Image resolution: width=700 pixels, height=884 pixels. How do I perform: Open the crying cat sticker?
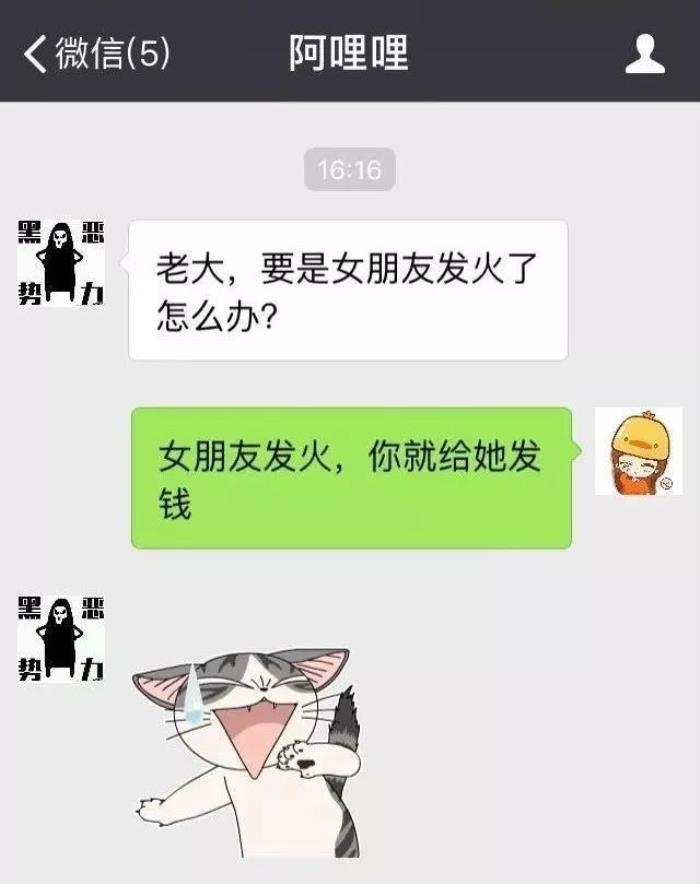pyautogui.click(x=248, y=750)
